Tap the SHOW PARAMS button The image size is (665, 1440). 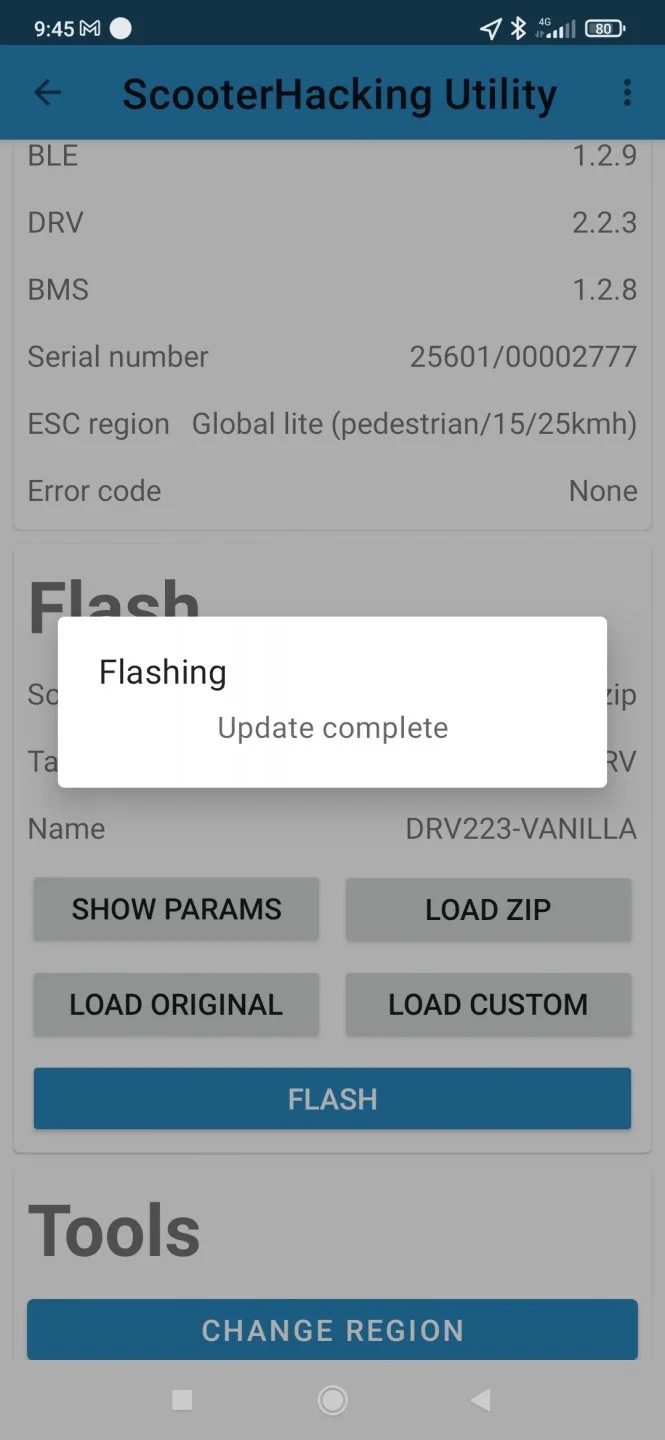pos(176,909)
